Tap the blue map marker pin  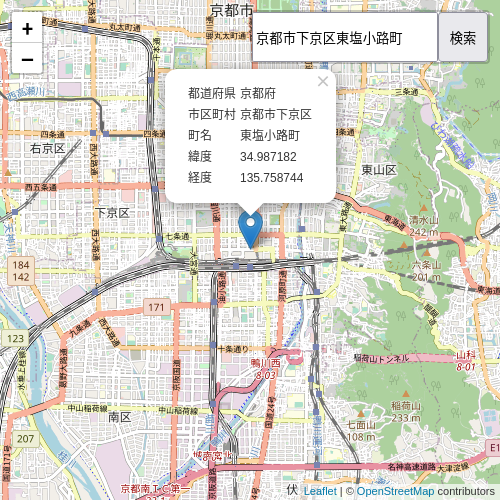coord(251,229)
